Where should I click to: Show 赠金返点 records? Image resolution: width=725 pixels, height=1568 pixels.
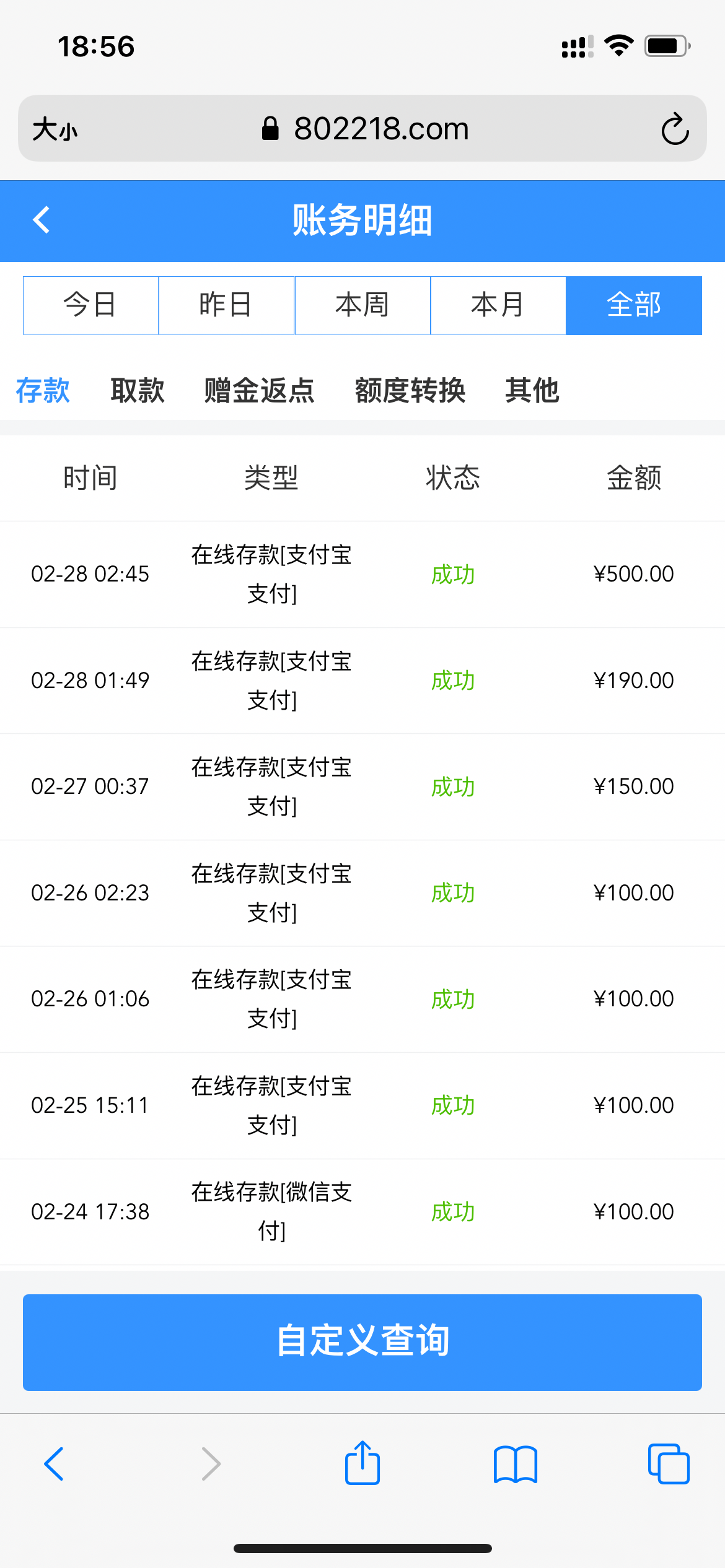click(x=260, y=391)
